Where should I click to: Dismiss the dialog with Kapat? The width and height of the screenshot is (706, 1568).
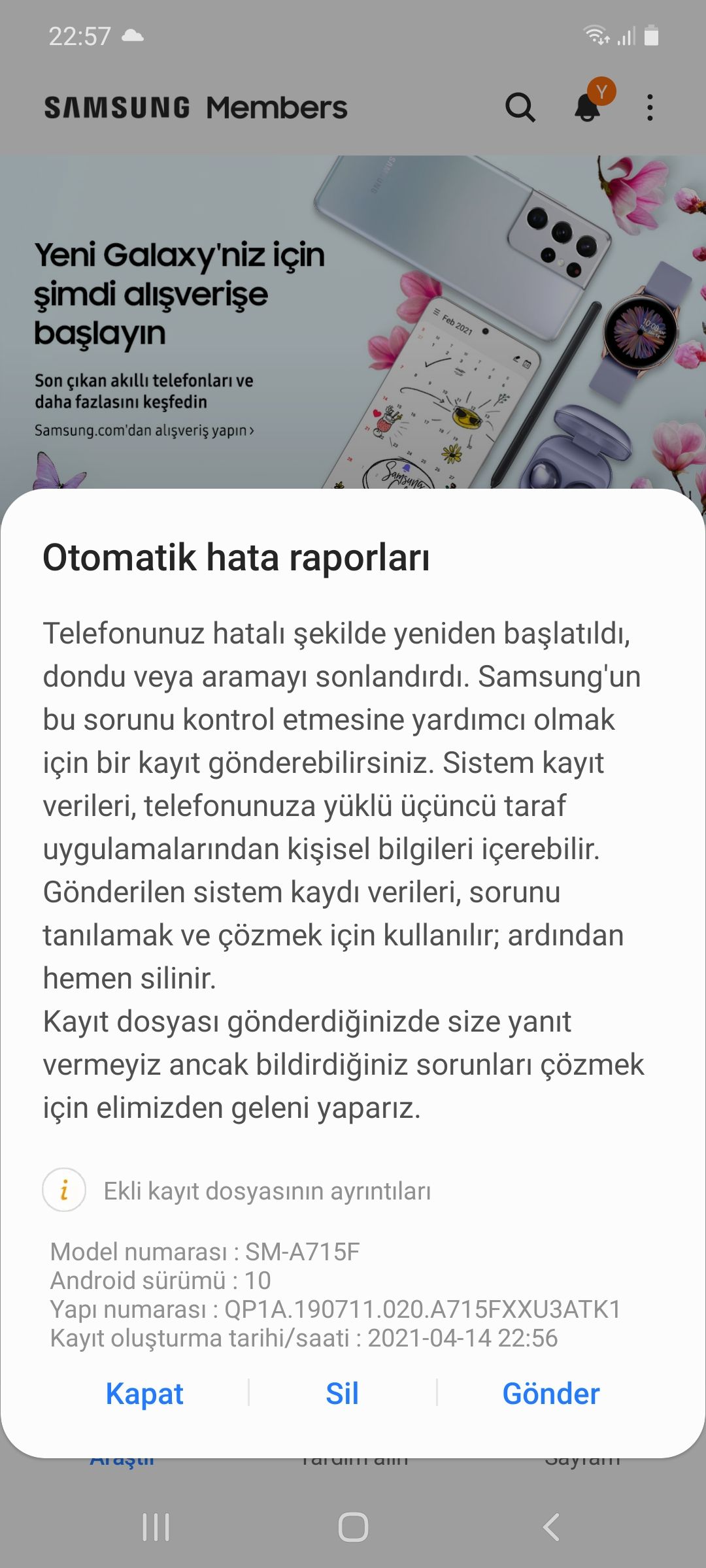[144, 1394]
